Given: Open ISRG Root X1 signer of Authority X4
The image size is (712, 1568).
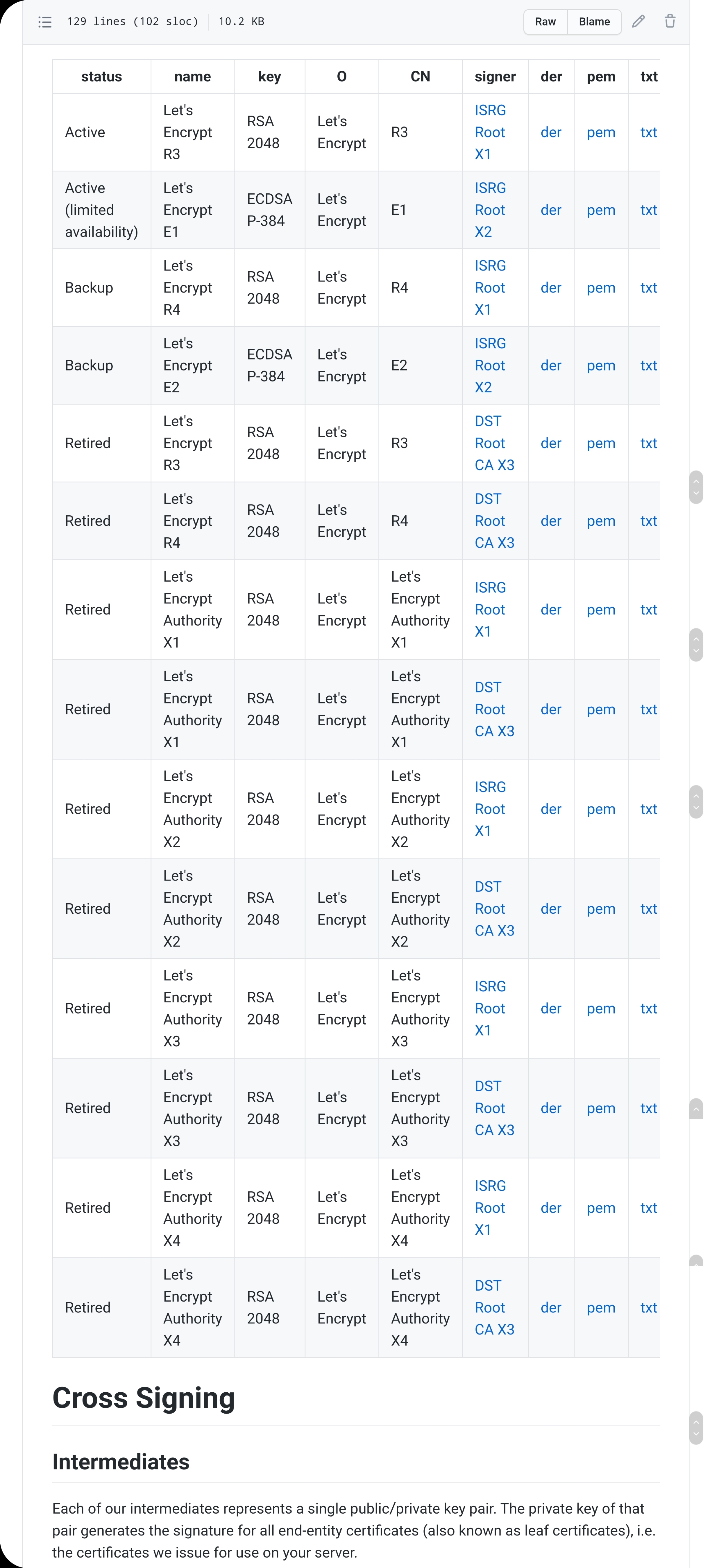Looking at the screenshot, I should (491, 1208).
